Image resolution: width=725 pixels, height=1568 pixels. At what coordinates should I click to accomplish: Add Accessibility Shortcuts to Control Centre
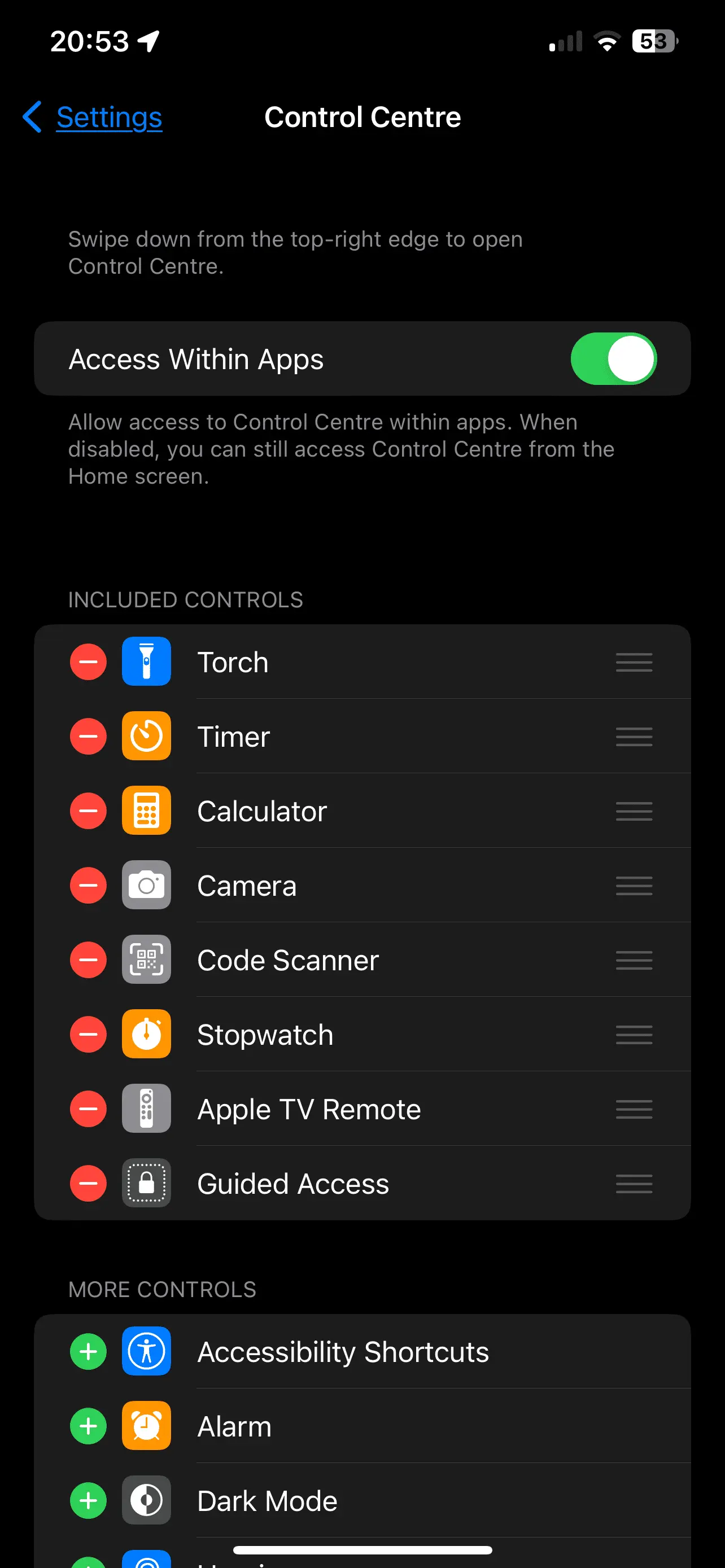[88, 1351]
